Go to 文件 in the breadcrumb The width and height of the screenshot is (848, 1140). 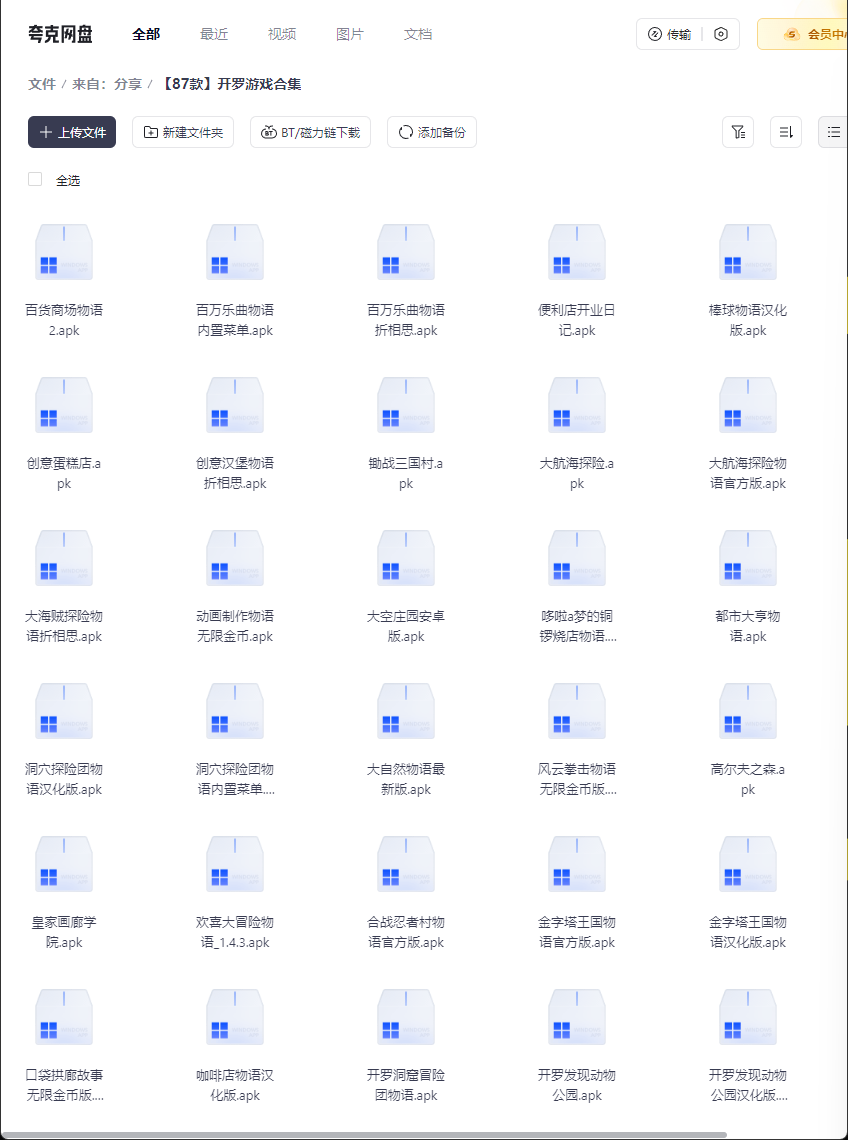click(x=42, y=84)
